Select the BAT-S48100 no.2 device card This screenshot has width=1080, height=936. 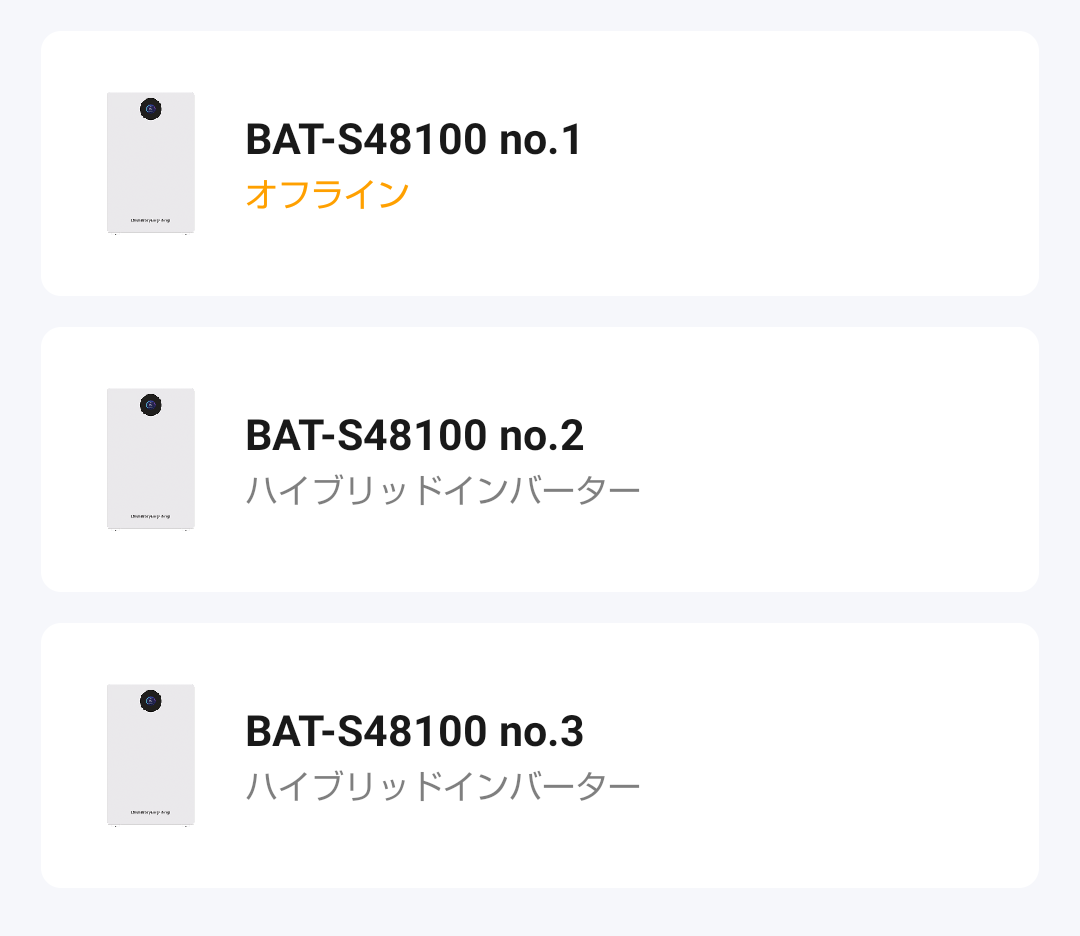pos(539,460)
